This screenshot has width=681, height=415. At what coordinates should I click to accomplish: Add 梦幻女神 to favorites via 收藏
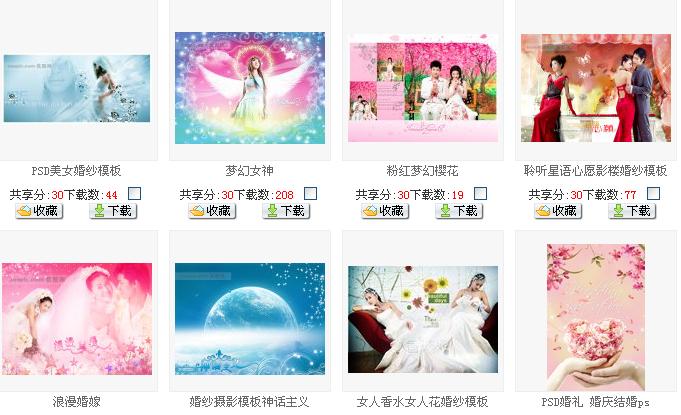pos(211,211)
